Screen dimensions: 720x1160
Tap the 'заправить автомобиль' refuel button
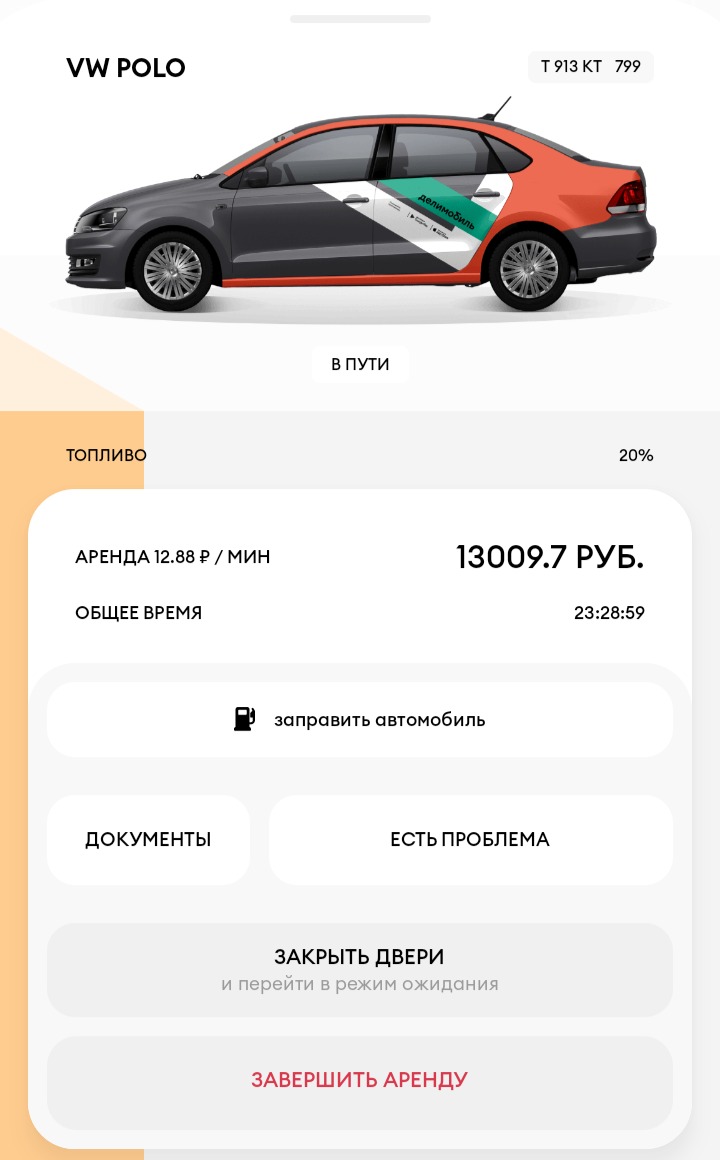point(360,719)
